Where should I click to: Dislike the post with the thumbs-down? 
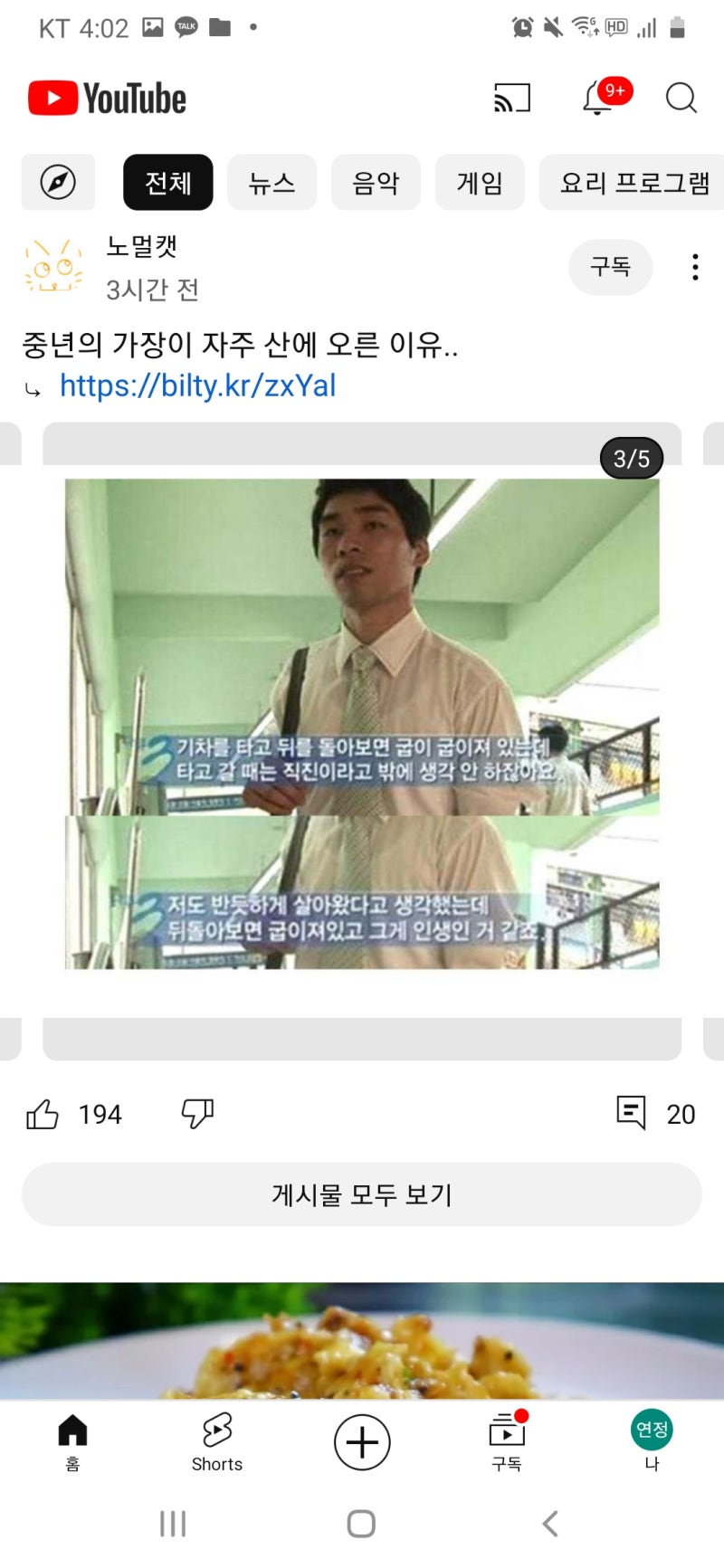click(195, 1114)
